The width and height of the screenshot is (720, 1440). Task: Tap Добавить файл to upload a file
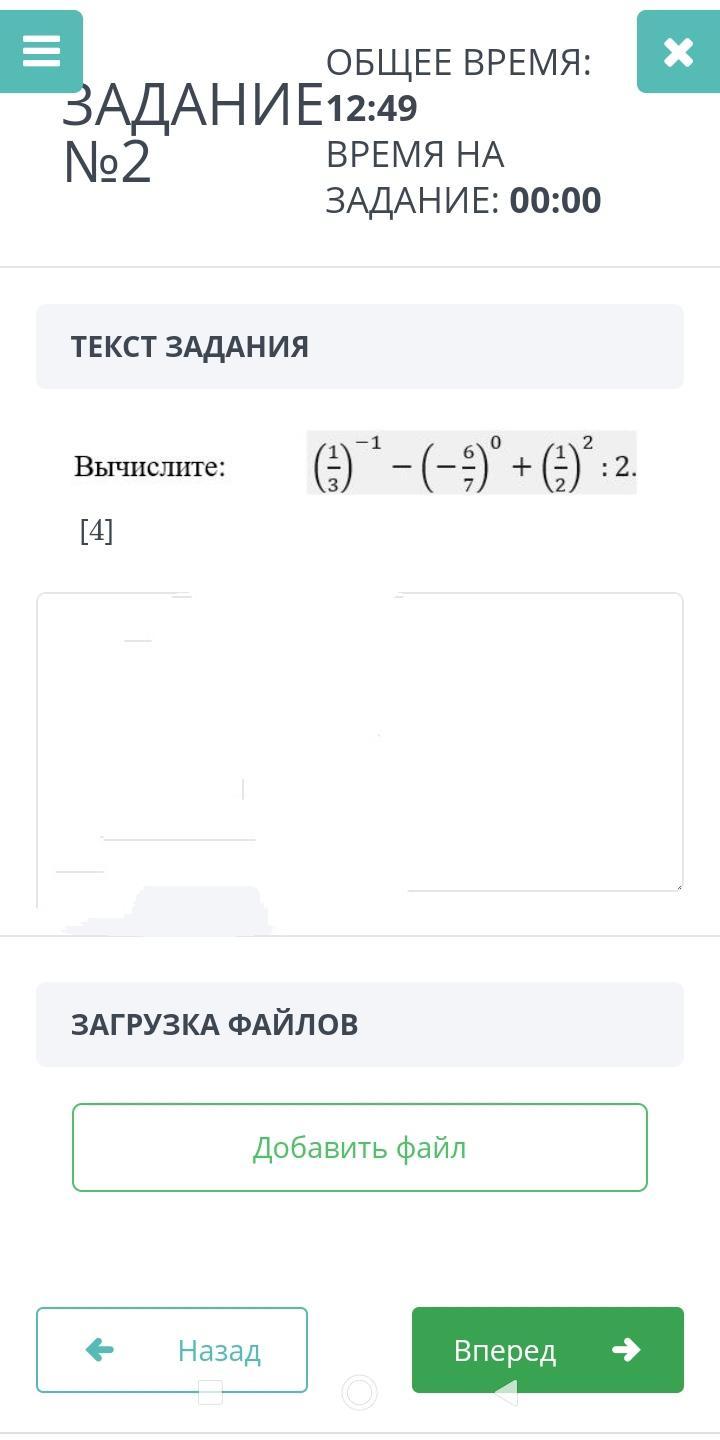coord(360,1147)
